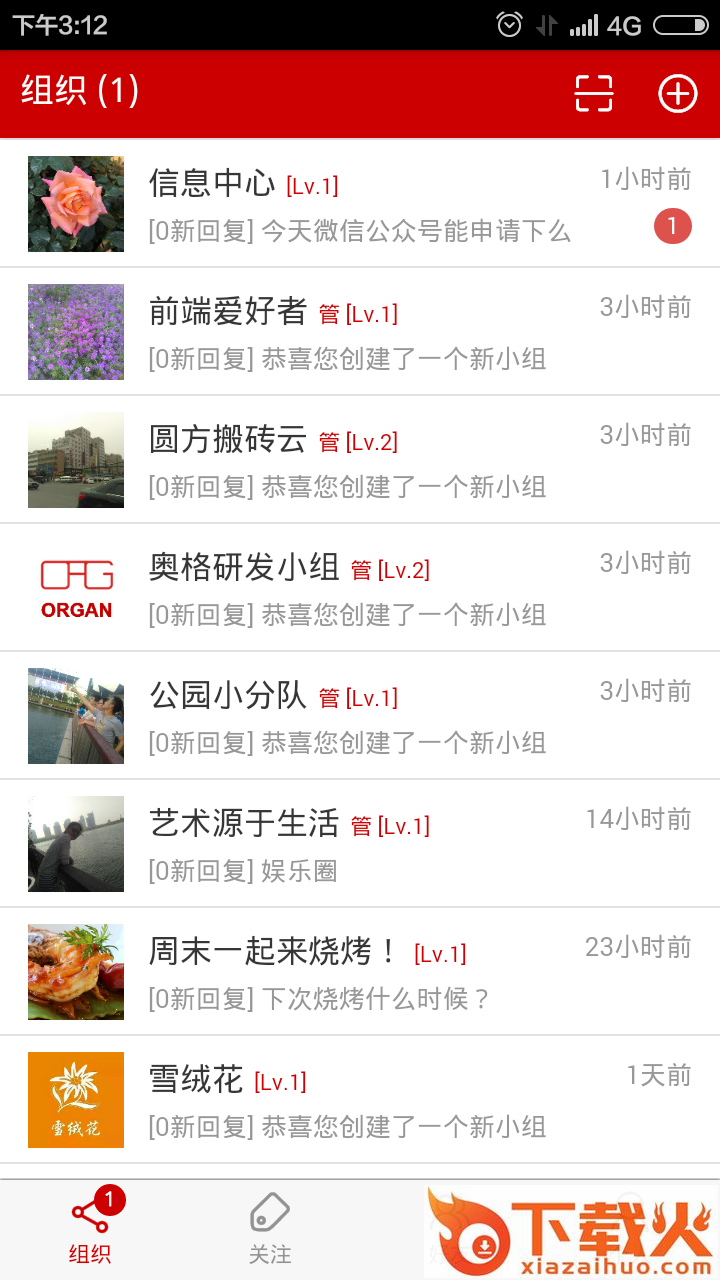Tap the red unread badge on 信息中心
720x1280 pixels.
coord(673,226)
